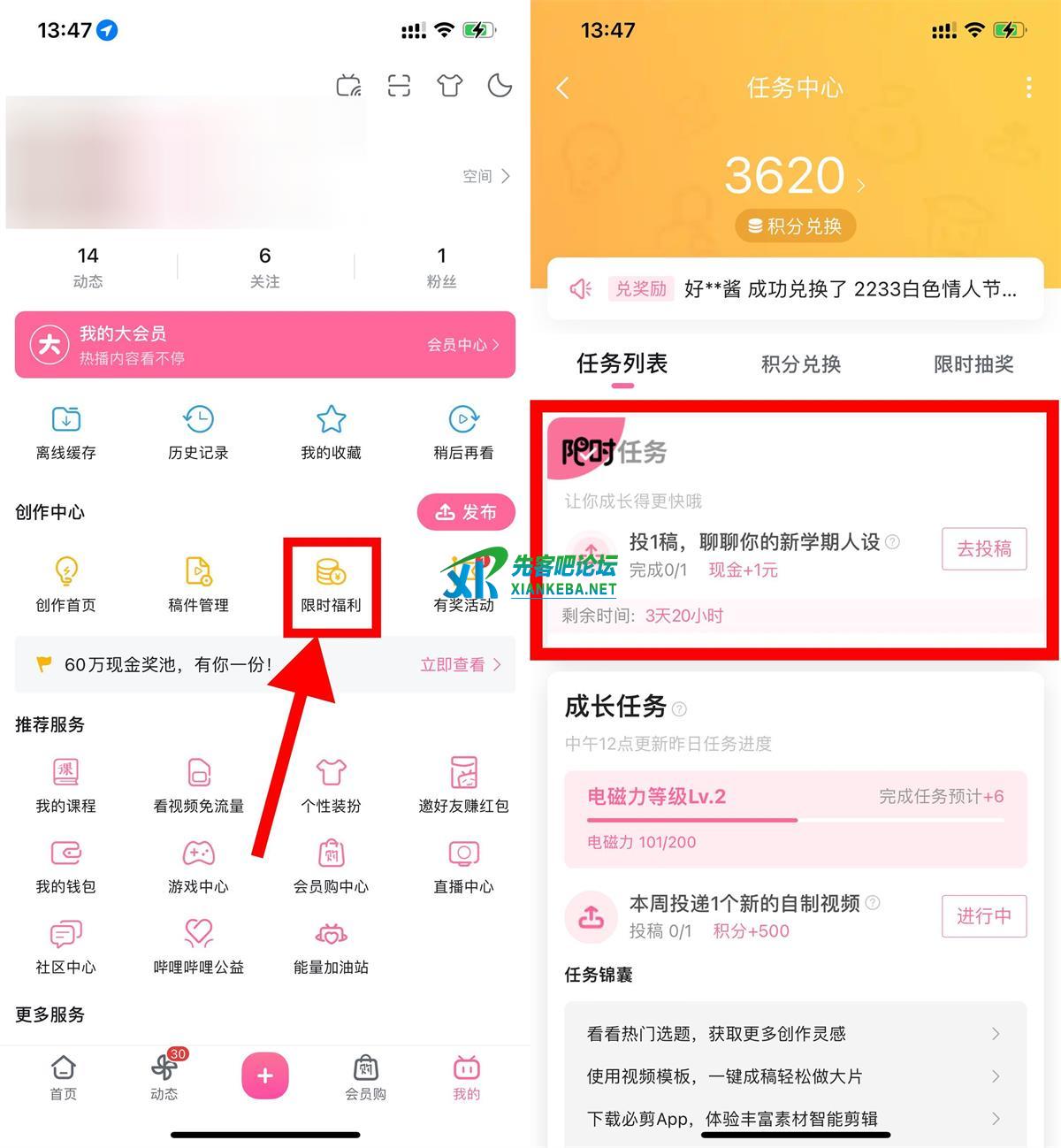Tap the 去投稿 button

point(983,548)
